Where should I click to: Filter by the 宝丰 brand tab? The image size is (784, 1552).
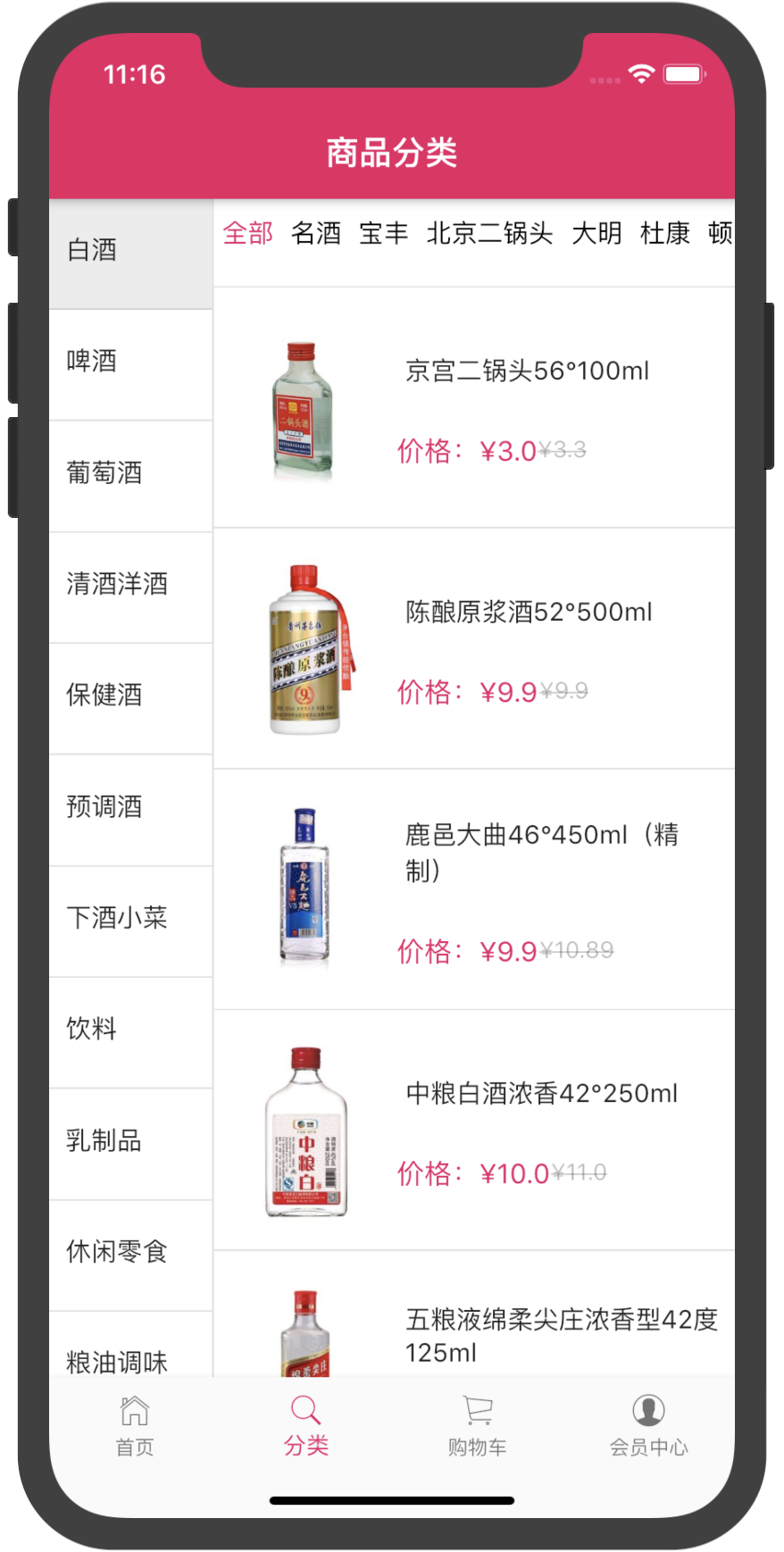coord(384,234)
